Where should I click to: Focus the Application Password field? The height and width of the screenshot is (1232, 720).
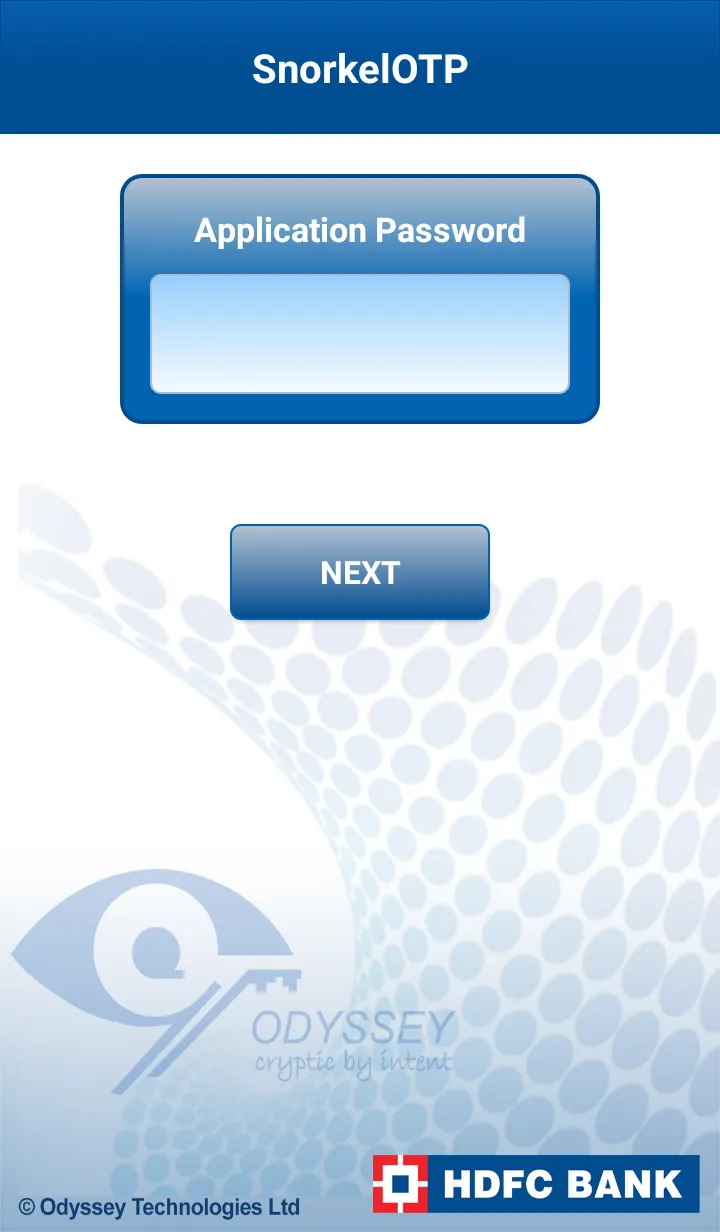(x=360, y=333)
